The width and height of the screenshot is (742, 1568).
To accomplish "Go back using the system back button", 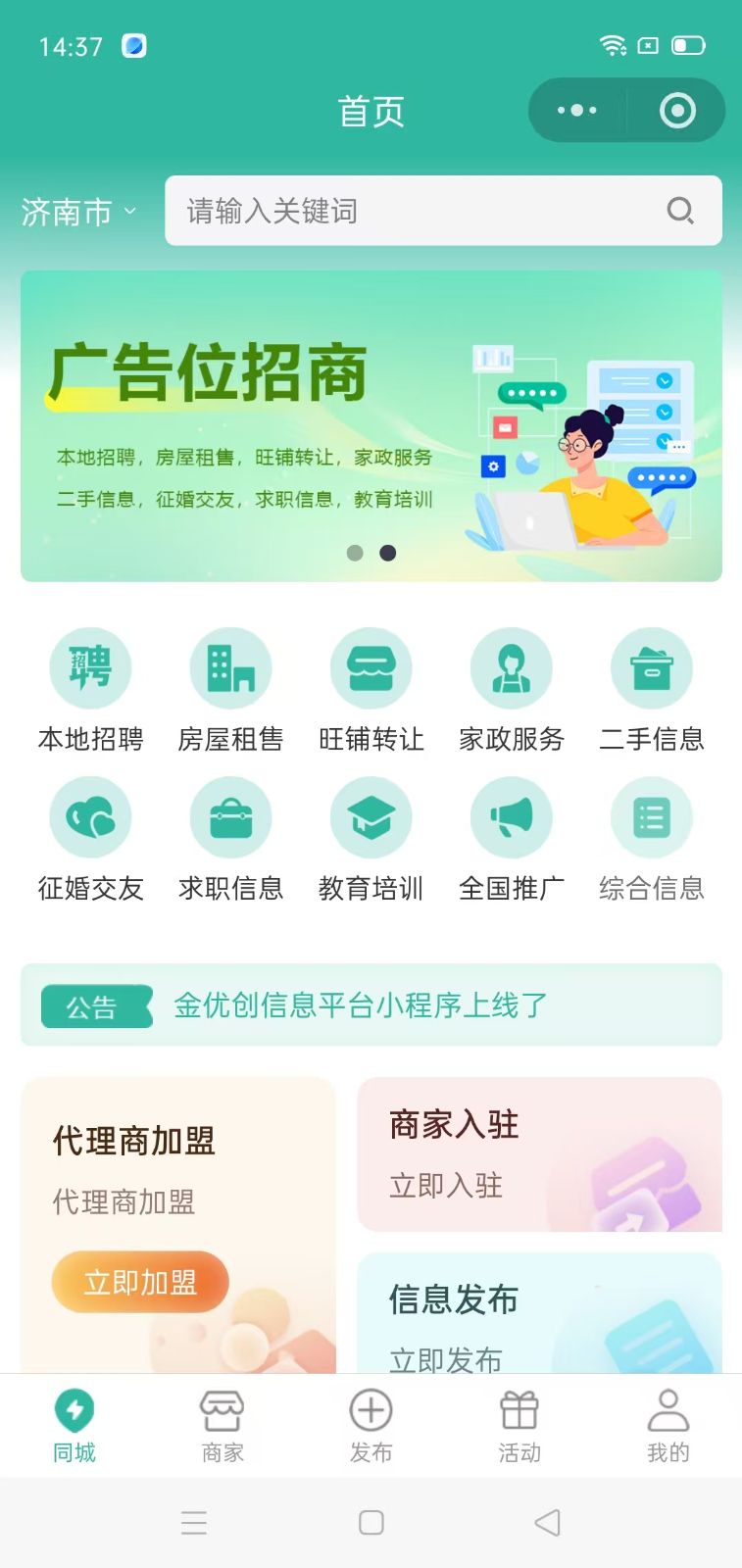I will coord(547,1522).
